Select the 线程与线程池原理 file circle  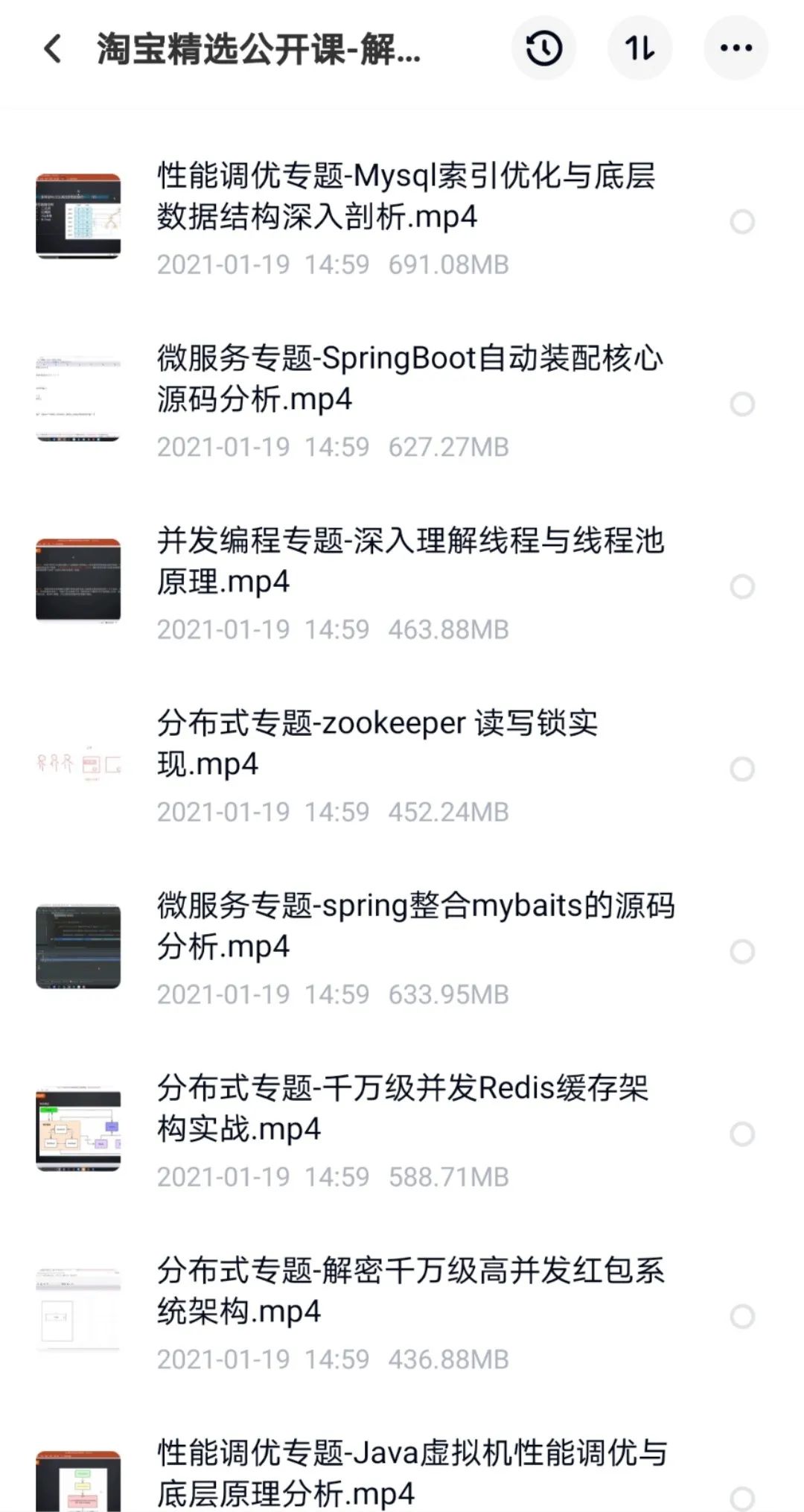pos(742,587)
